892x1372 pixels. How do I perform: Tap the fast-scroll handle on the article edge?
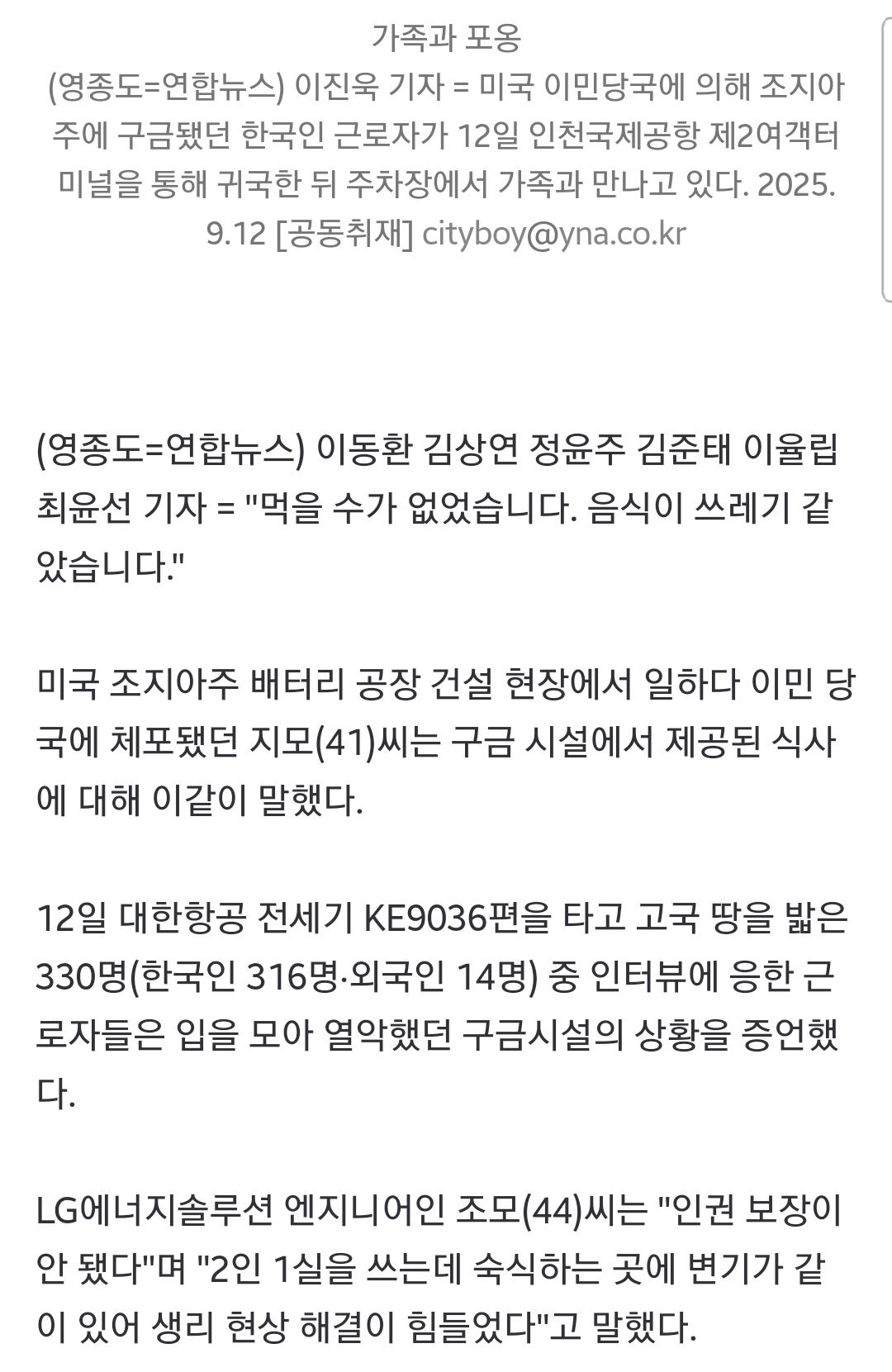click(x=886, y=161)
